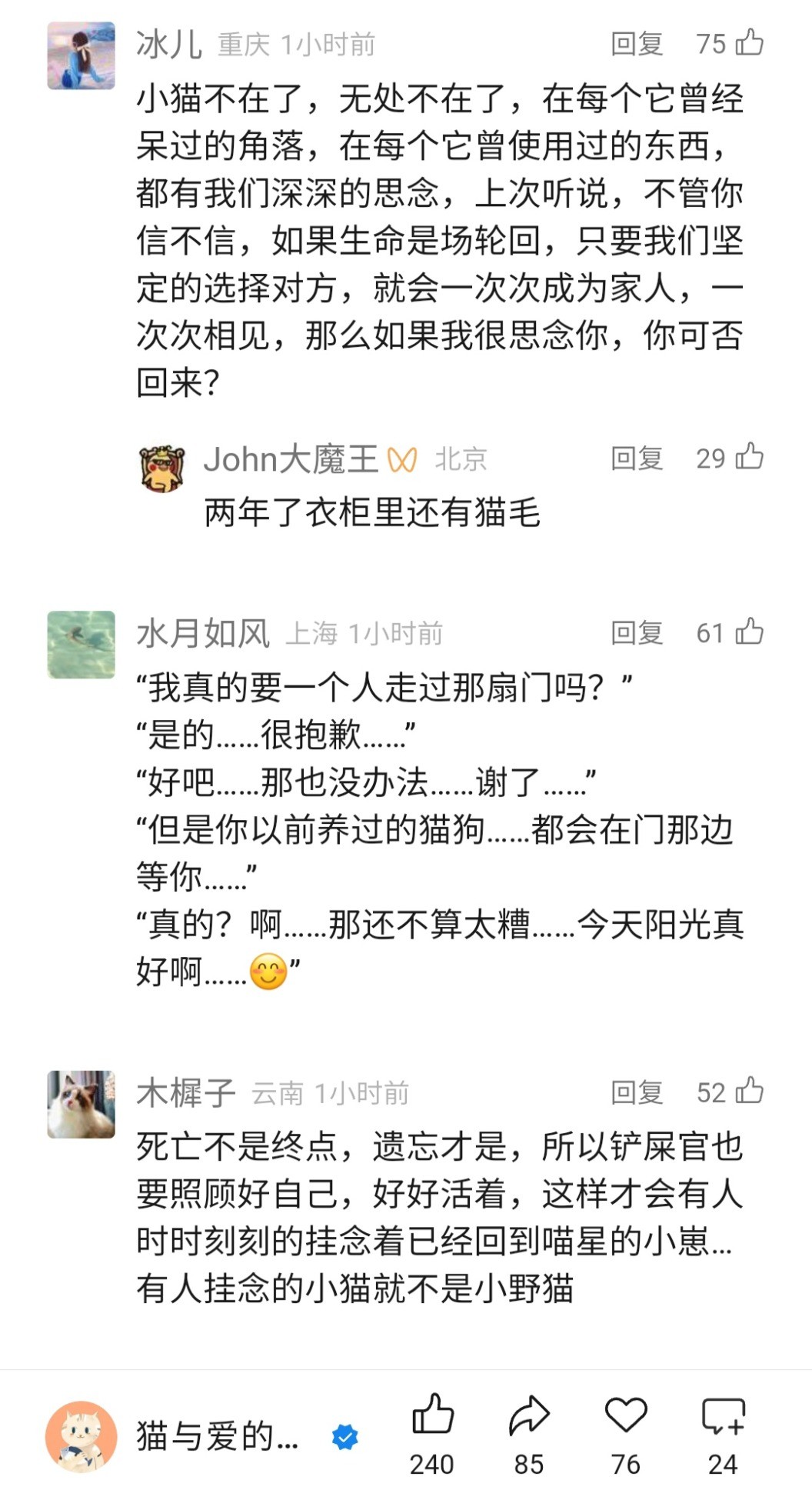Like 木樨子's comment
The width and height of the screenshot is (812, 1510).
click(x=749, y=1091)
